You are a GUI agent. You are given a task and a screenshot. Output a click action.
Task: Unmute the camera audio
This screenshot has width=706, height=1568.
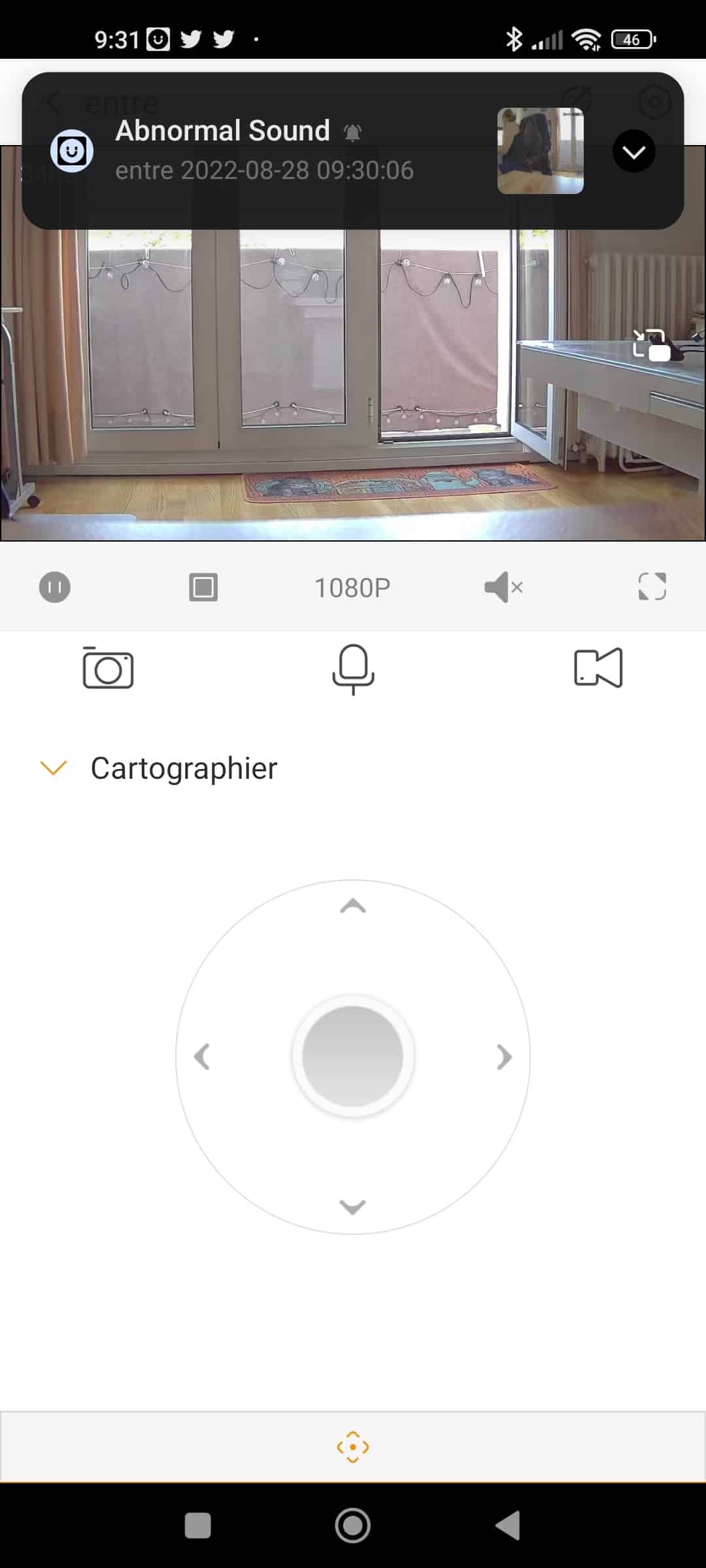click(503, 587)
